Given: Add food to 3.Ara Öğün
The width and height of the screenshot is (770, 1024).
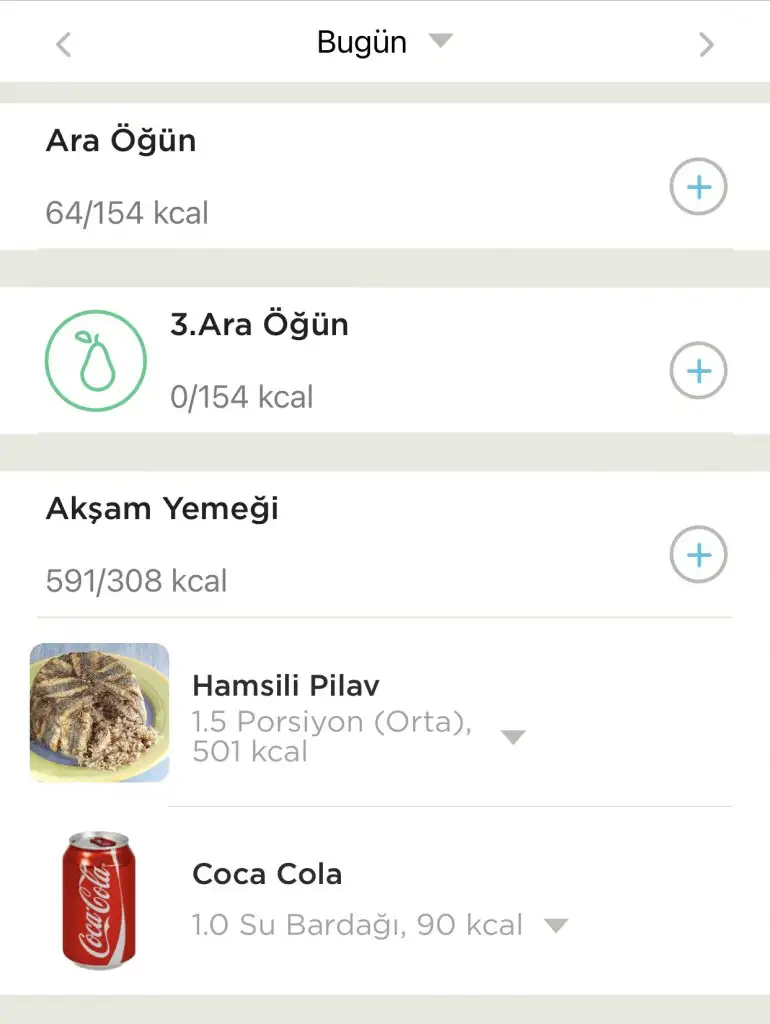Looking at the screenshot, I should [698, 371].
